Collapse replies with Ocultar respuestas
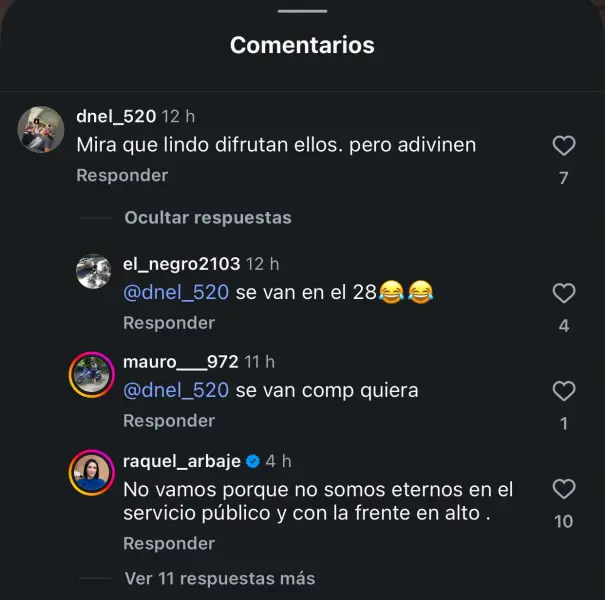This screenshot has height=600, width=605. click(x=208, y=218)
